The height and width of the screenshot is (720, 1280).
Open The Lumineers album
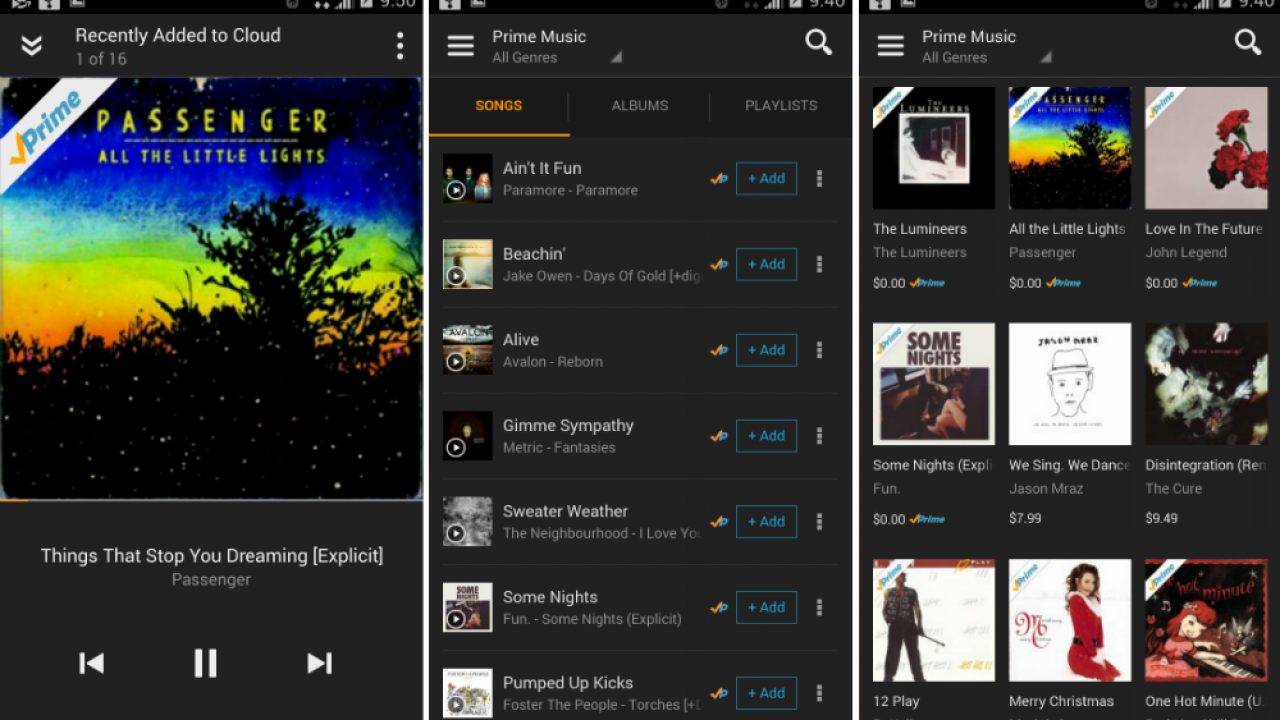pos(933,148)
